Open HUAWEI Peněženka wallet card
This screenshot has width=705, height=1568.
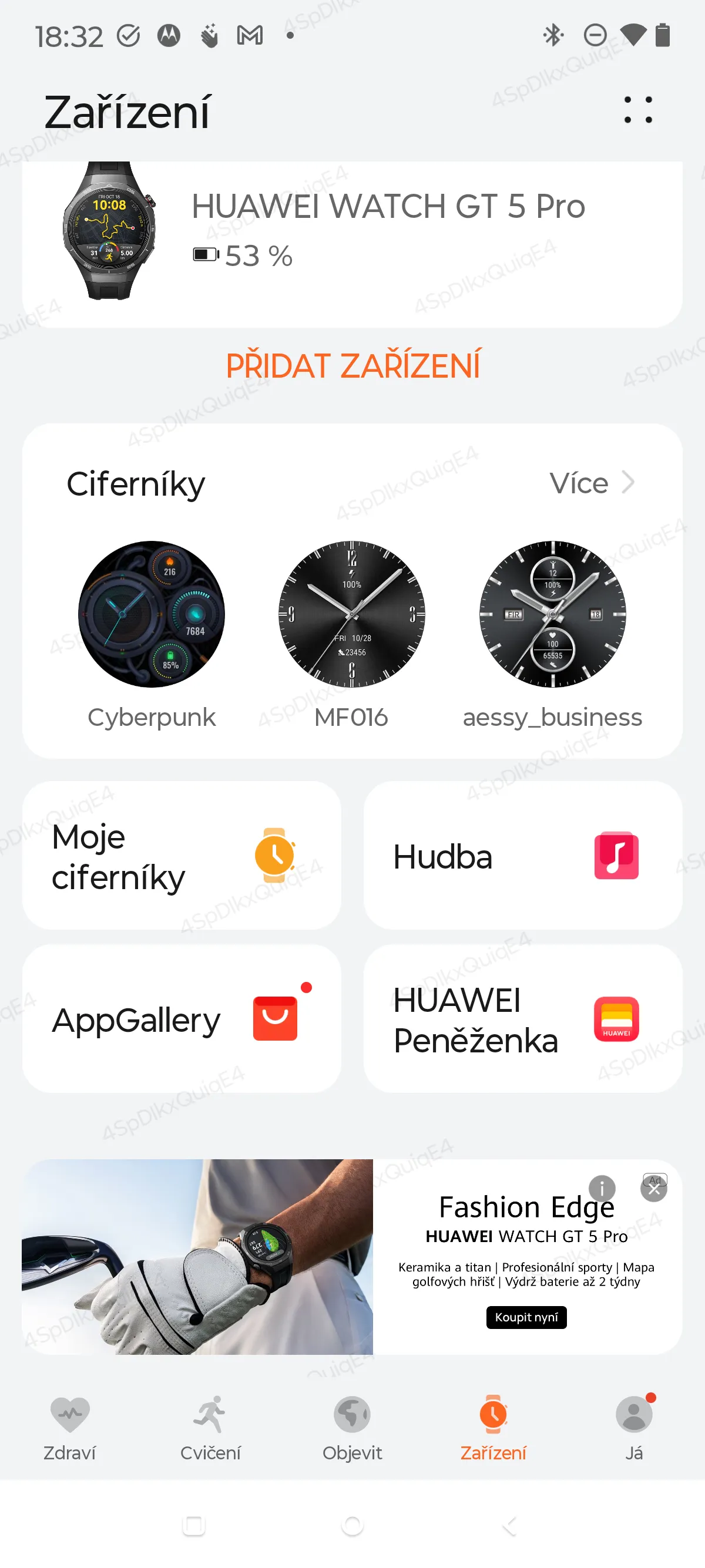click(x=522, y=1019)
